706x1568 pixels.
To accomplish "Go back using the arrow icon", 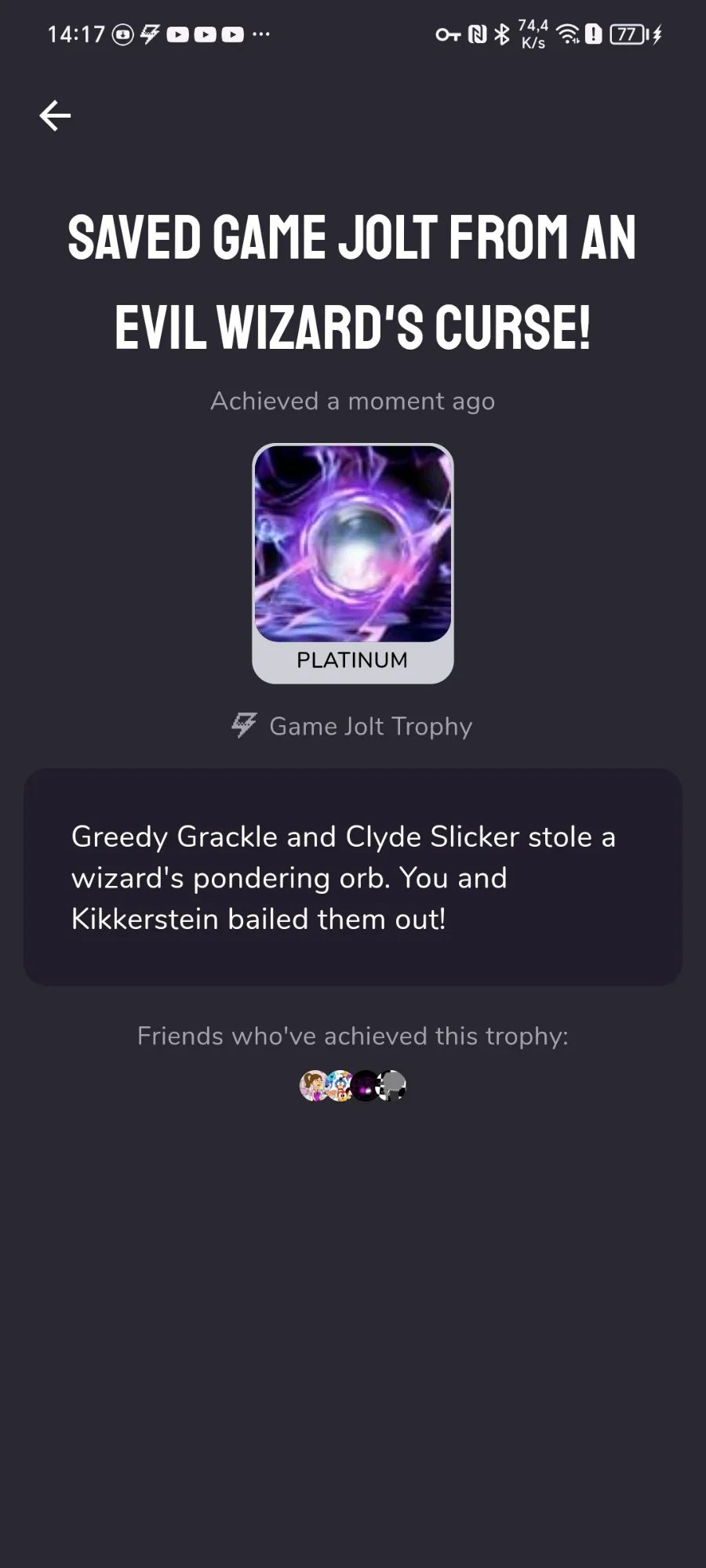I will click(55, 116).
